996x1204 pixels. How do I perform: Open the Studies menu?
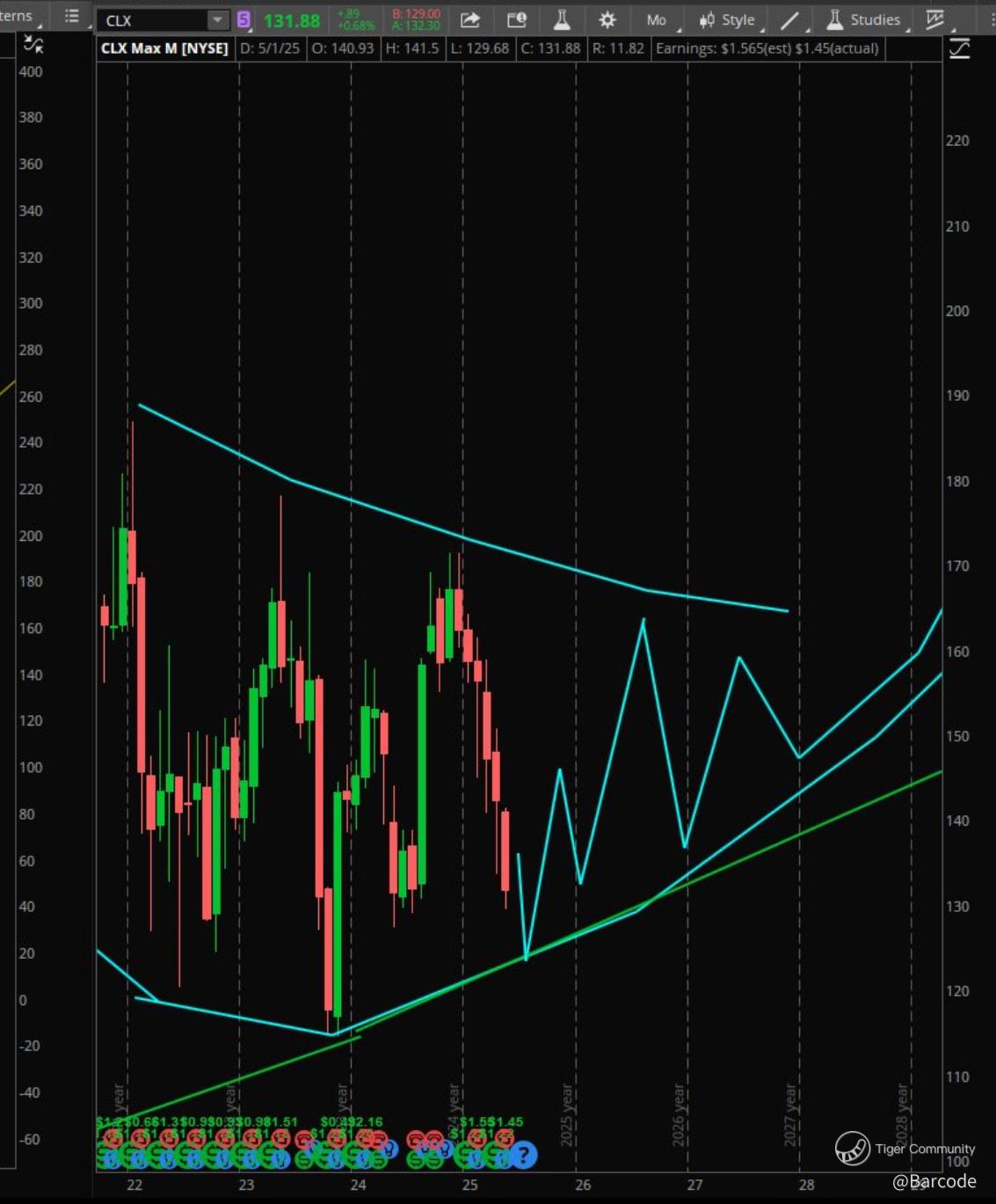pos(864,20)
